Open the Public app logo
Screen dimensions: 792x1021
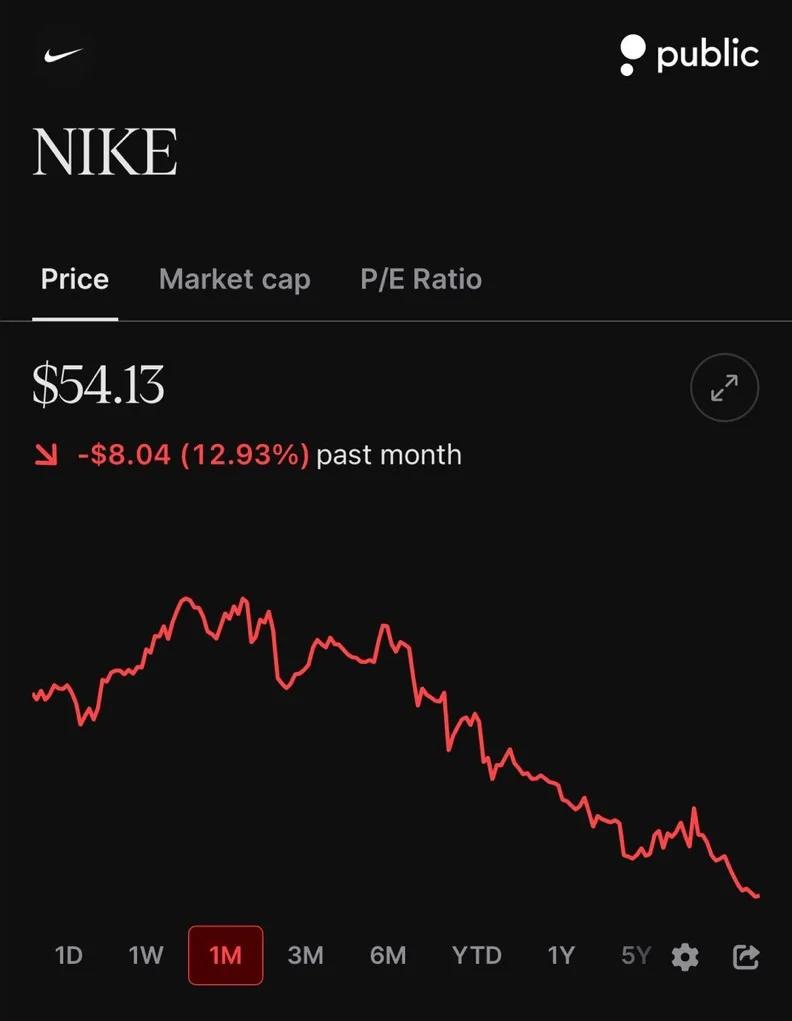(690, 54)
